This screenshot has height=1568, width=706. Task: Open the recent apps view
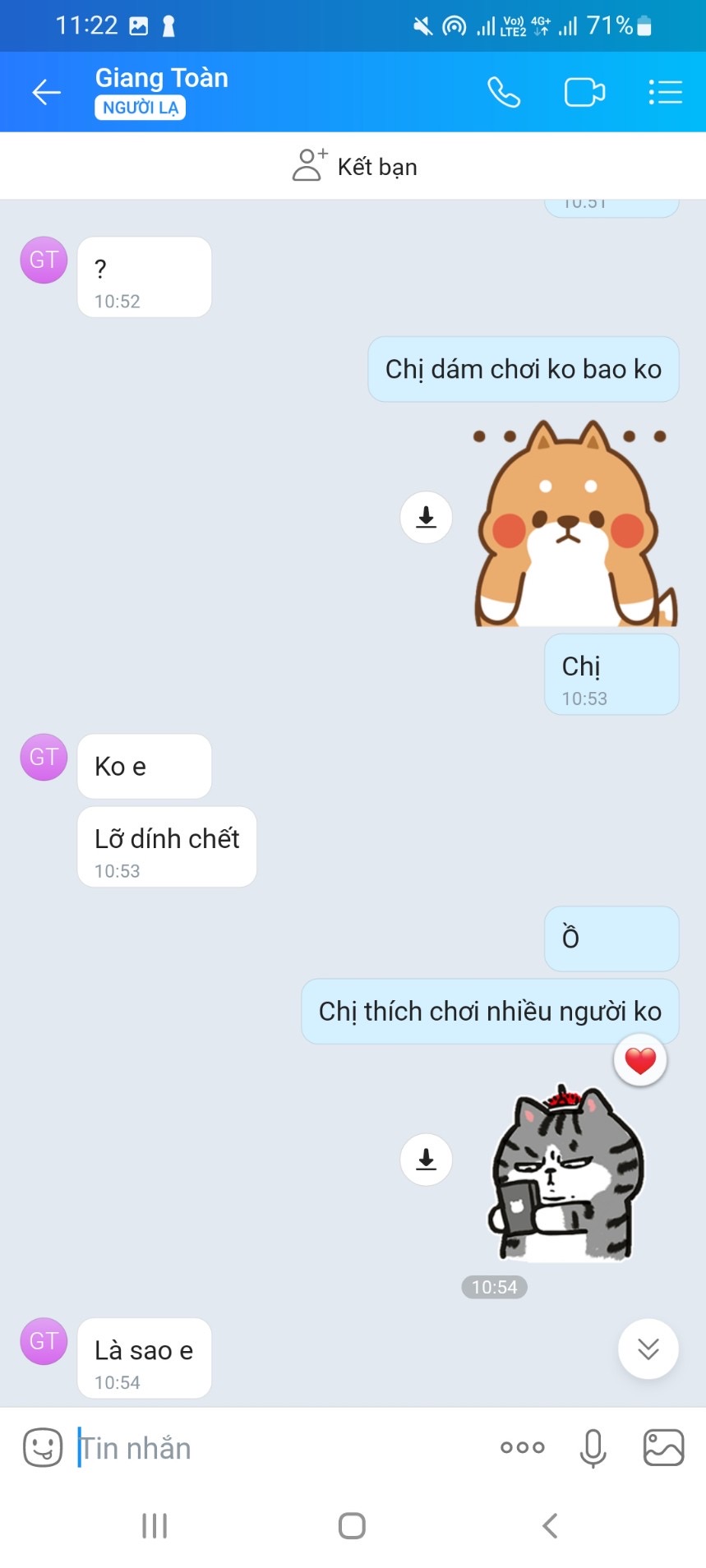(x=155, y=1525)
